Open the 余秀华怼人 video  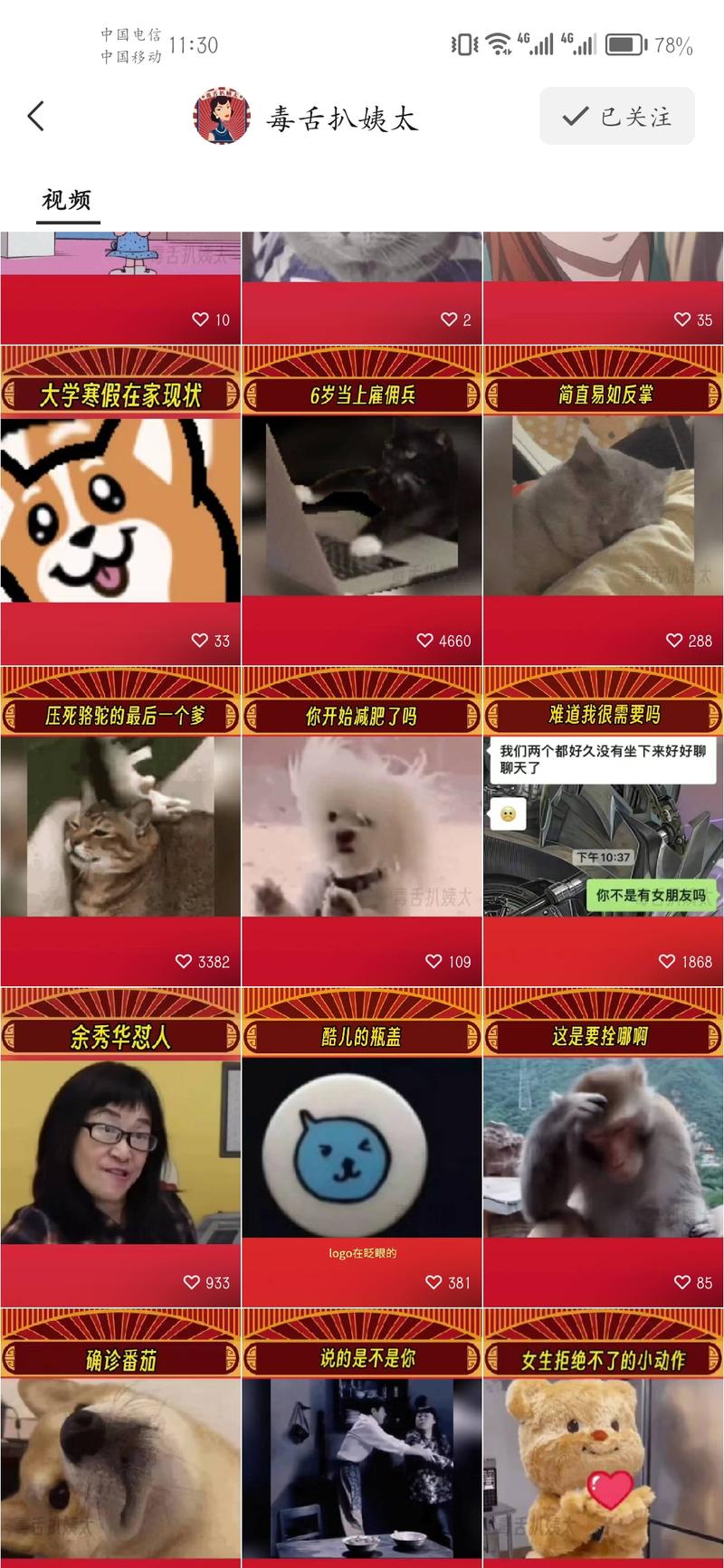pos(120,1149)
